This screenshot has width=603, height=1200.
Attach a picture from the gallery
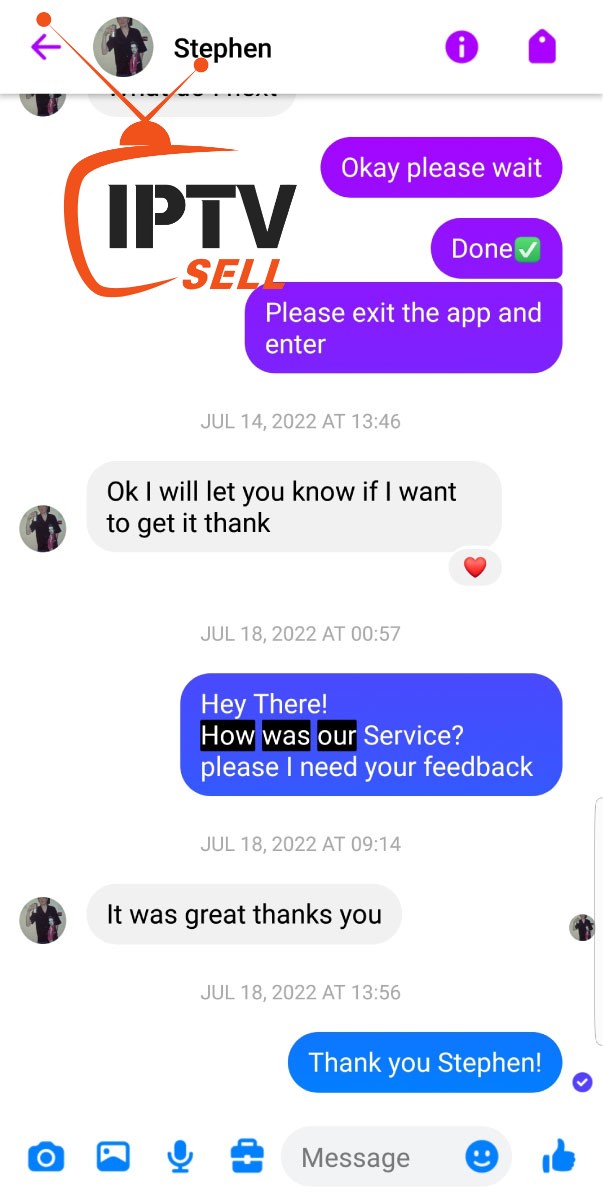[x=113, y=1157]
